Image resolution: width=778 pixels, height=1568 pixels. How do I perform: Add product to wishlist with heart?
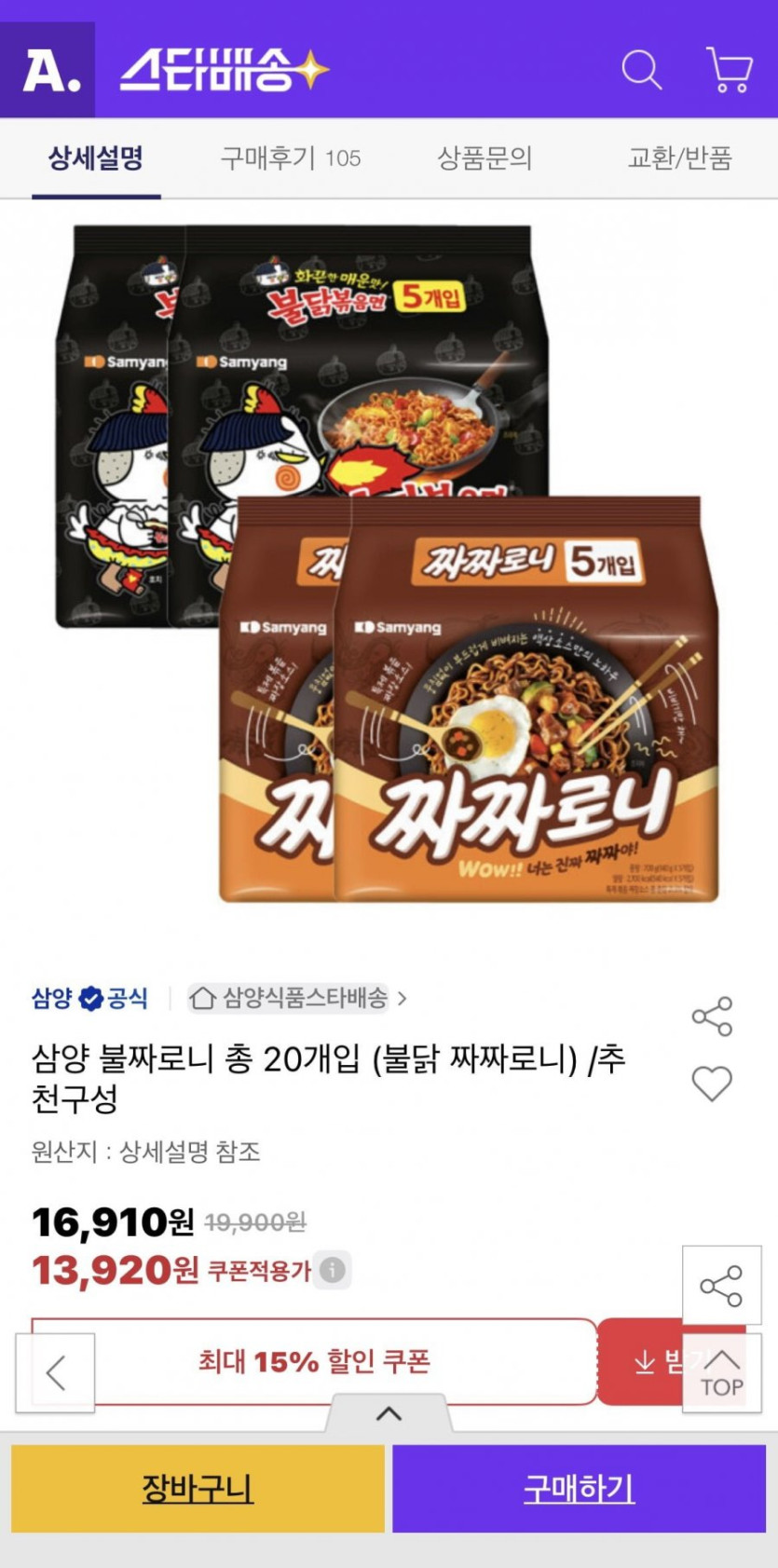coord(712,1084)
